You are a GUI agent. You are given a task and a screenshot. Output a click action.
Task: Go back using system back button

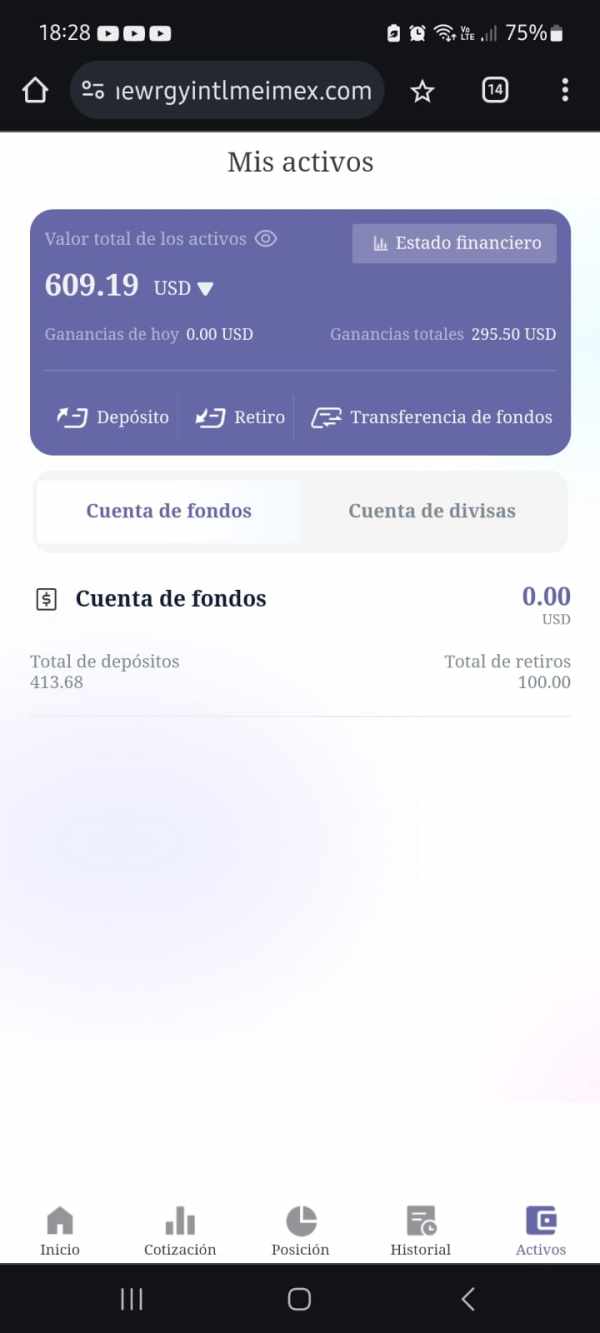(468, 1299)
